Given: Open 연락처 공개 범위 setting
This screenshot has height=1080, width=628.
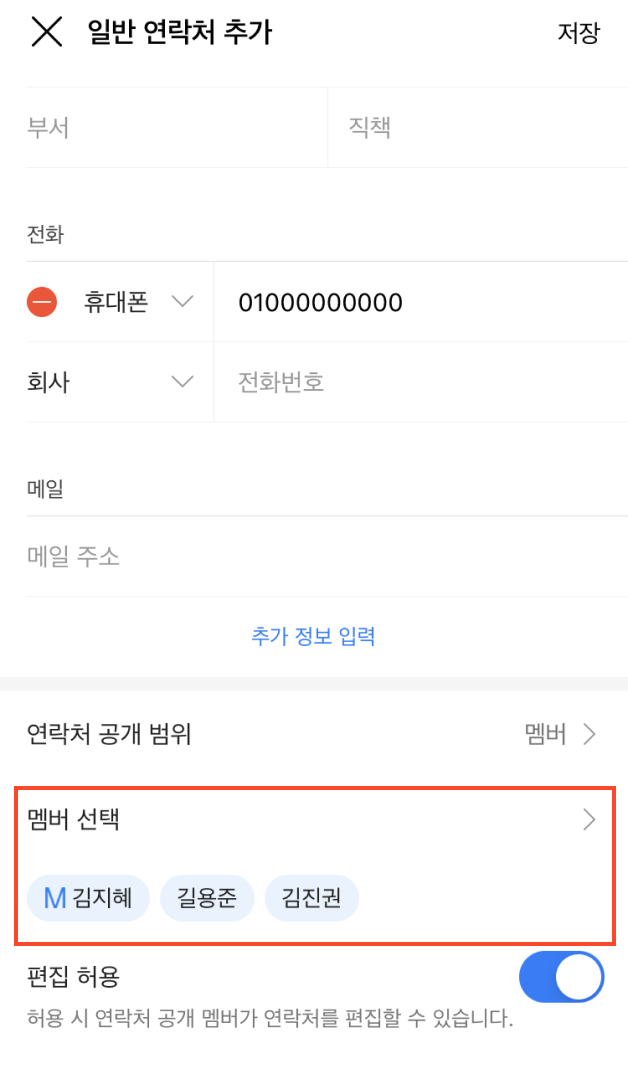Looking at the screenshot, I should (x=314, y=735).
